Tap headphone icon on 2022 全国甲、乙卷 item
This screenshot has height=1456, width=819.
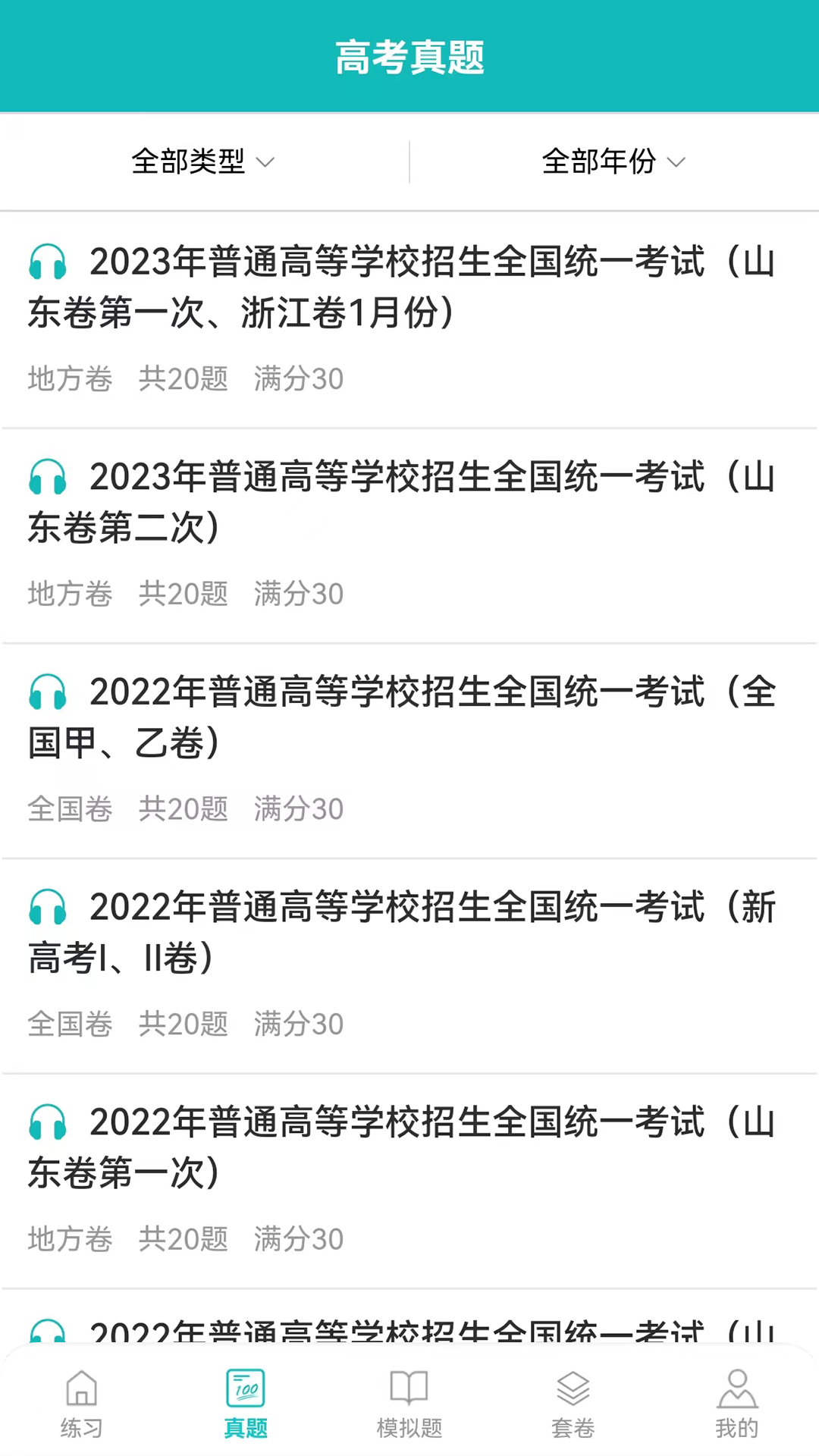47,692
